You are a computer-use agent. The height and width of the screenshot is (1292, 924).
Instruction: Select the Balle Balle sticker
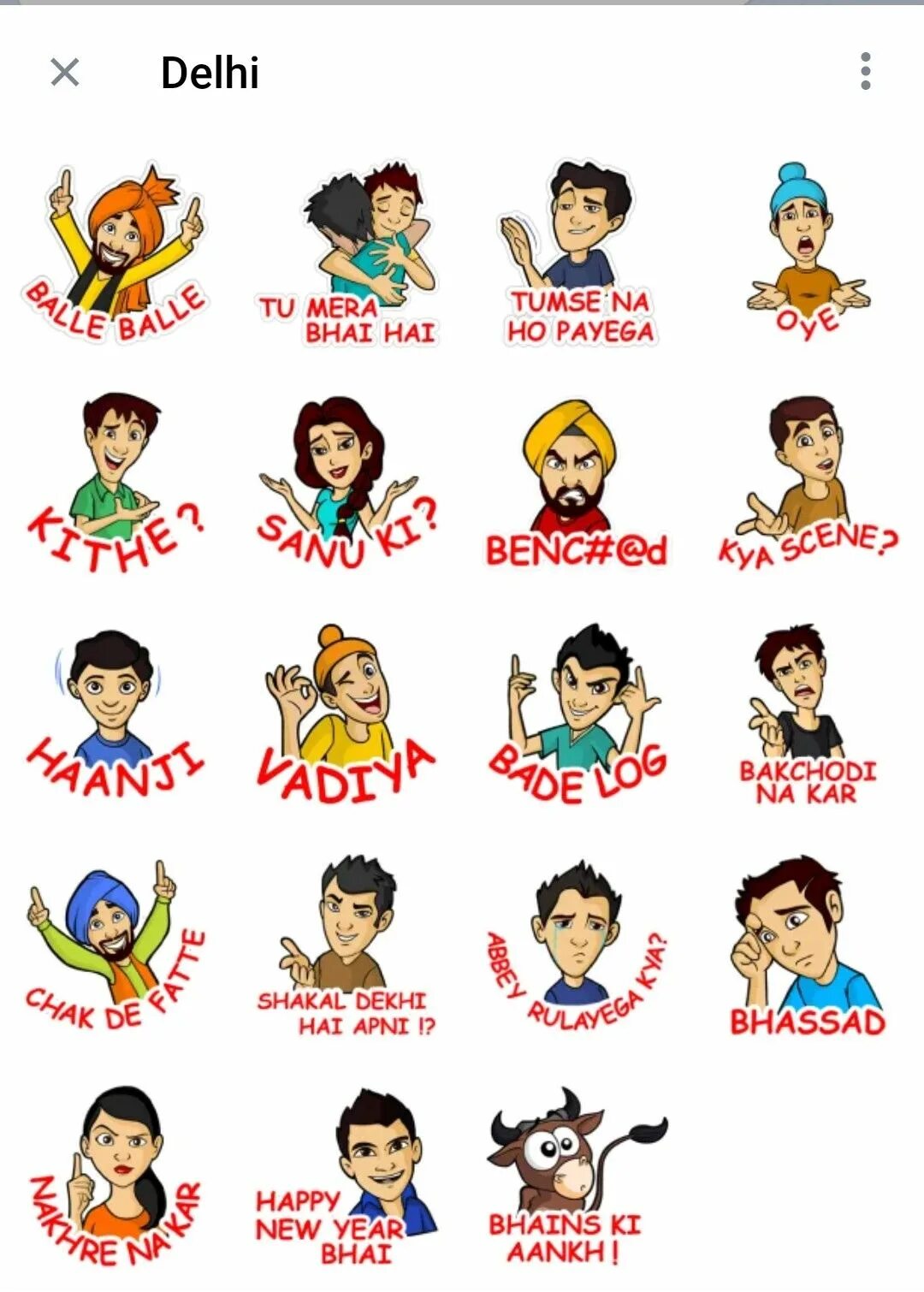click(x=115, y=252)
